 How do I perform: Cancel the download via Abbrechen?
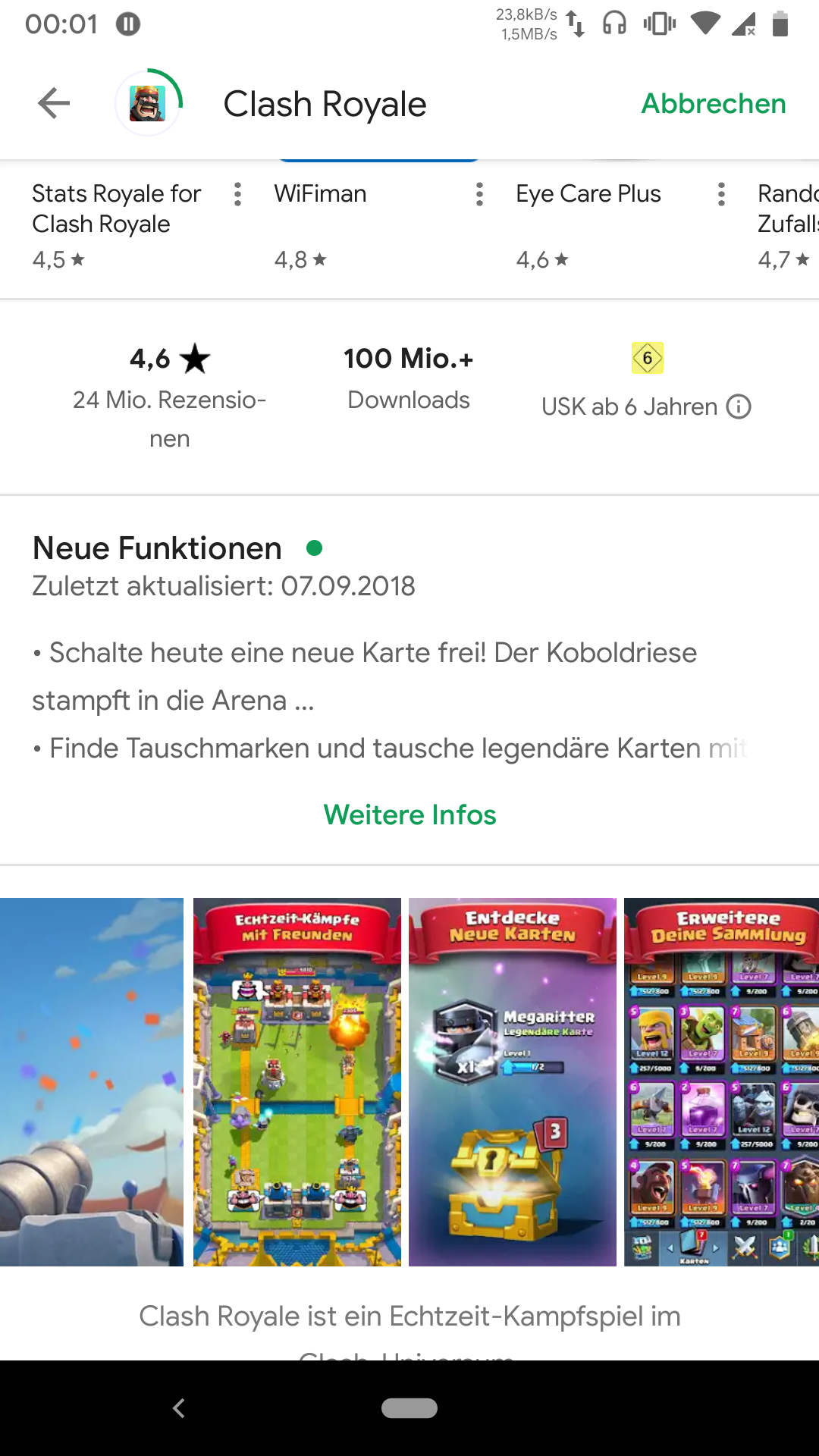(x=713, y=104)
